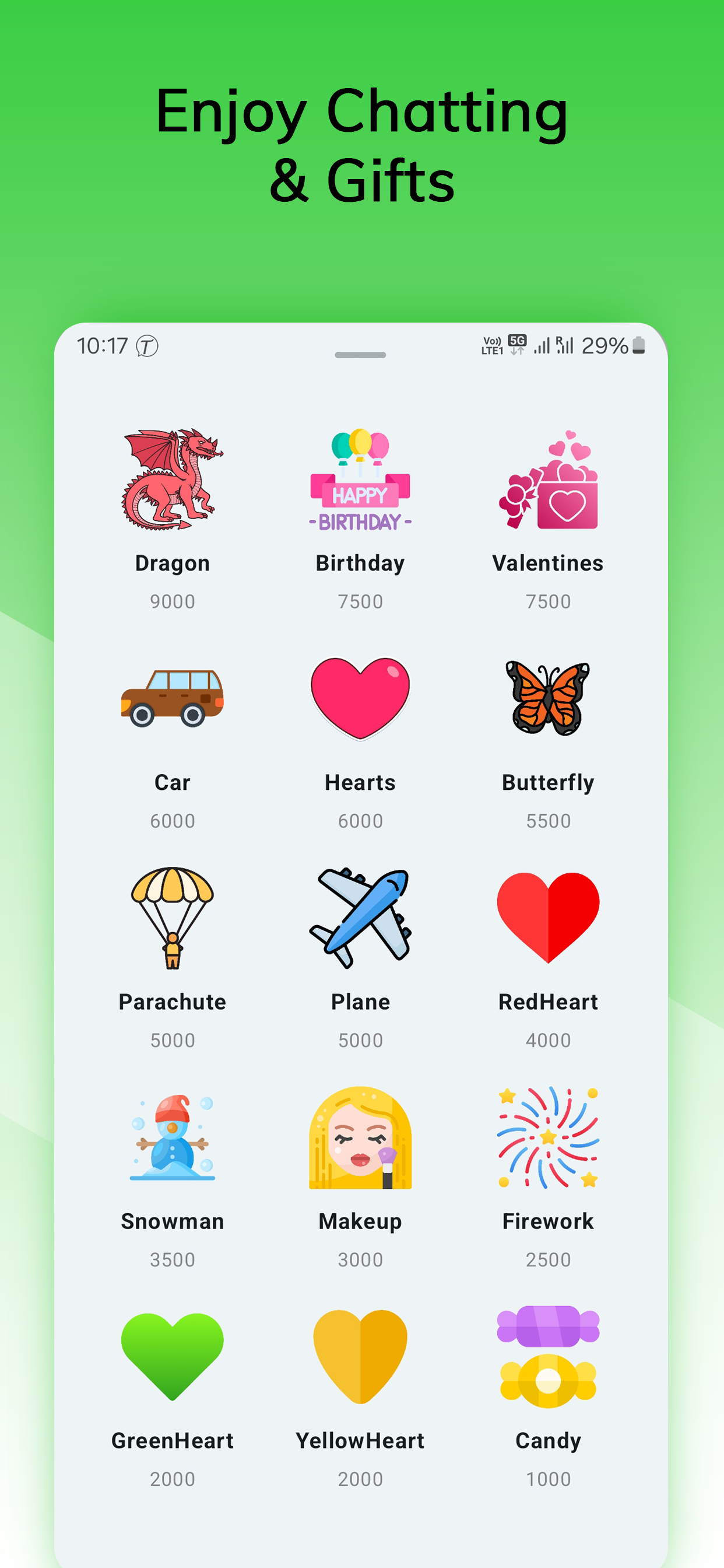The width and height of the screenshot is (724, 1568).
Task: Tap the Candy price label 1000
Action: (x=549, y=1480)
